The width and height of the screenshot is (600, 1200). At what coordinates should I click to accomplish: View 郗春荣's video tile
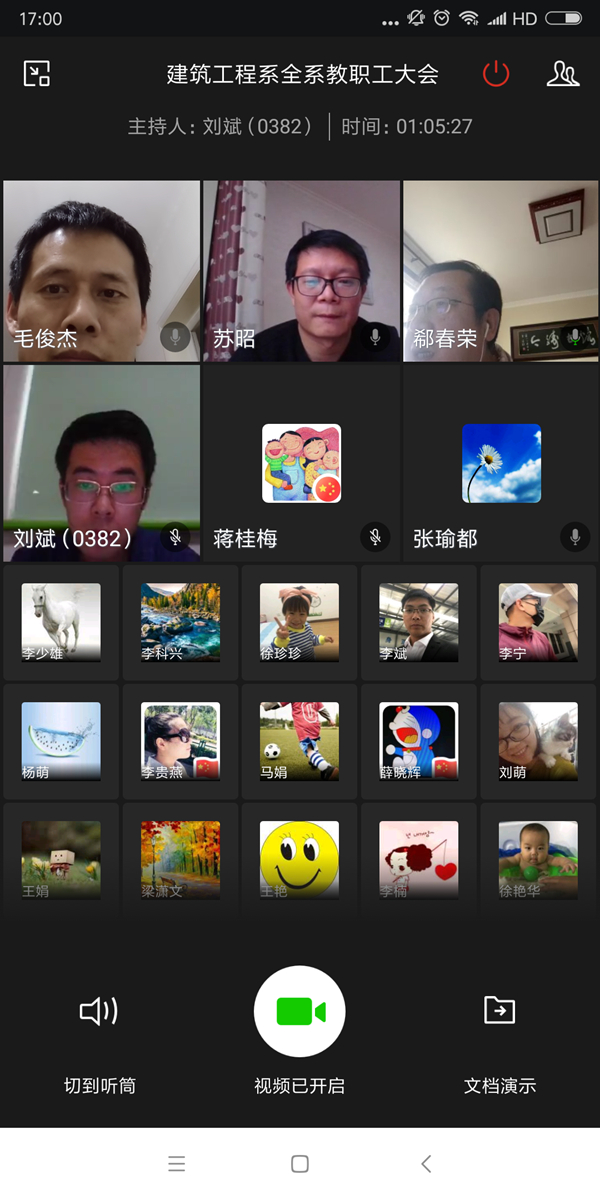500,270
